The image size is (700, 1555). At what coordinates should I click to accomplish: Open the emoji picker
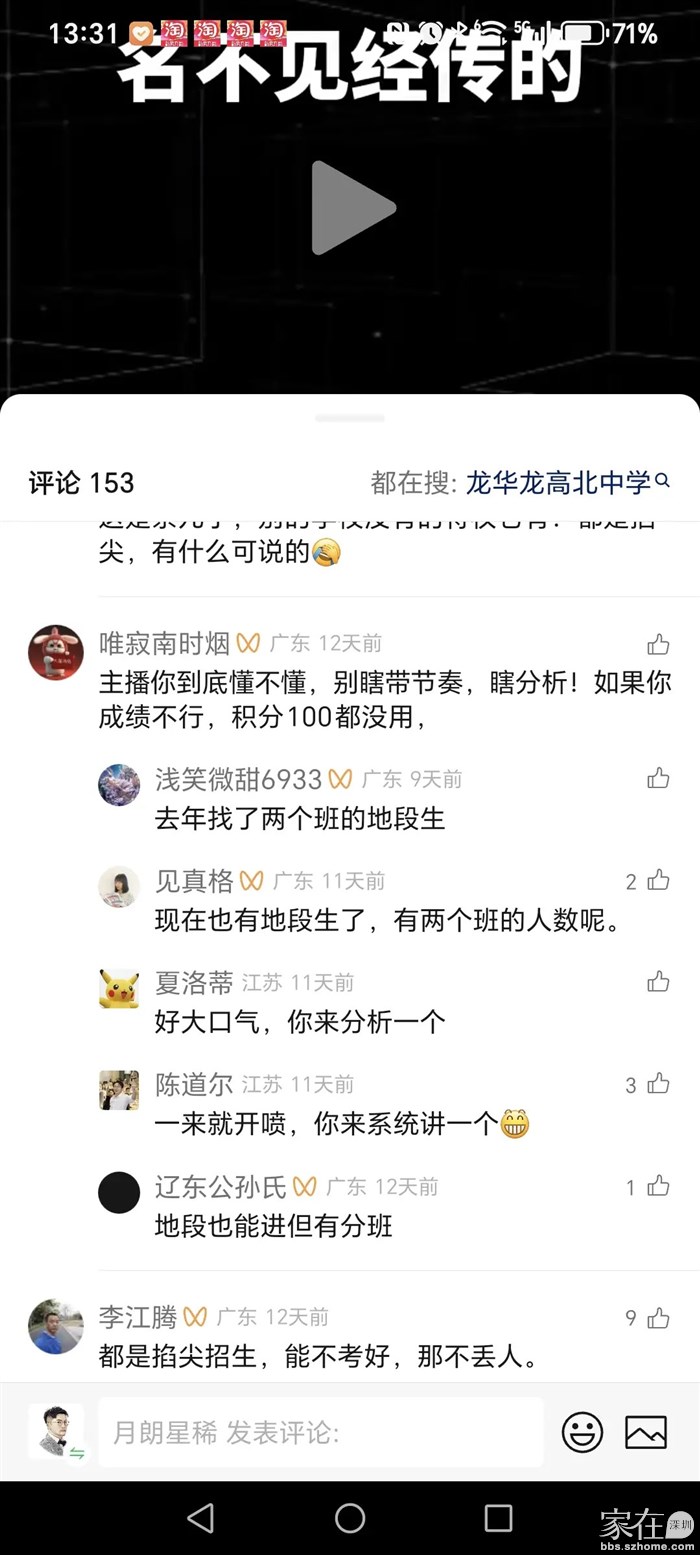pos(582,1432)
